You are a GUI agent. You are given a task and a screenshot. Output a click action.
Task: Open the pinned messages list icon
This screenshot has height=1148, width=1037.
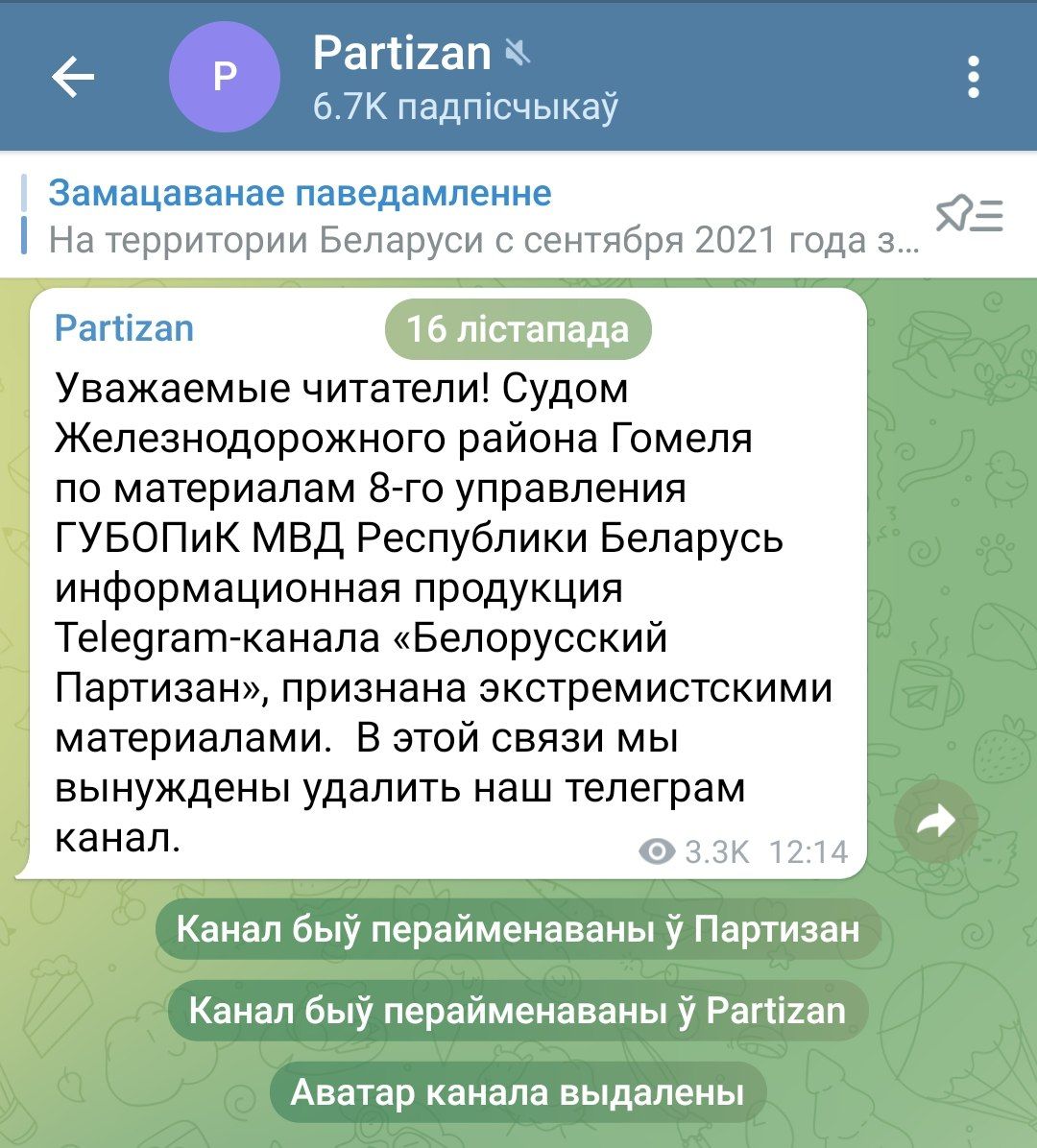point(968,215)
